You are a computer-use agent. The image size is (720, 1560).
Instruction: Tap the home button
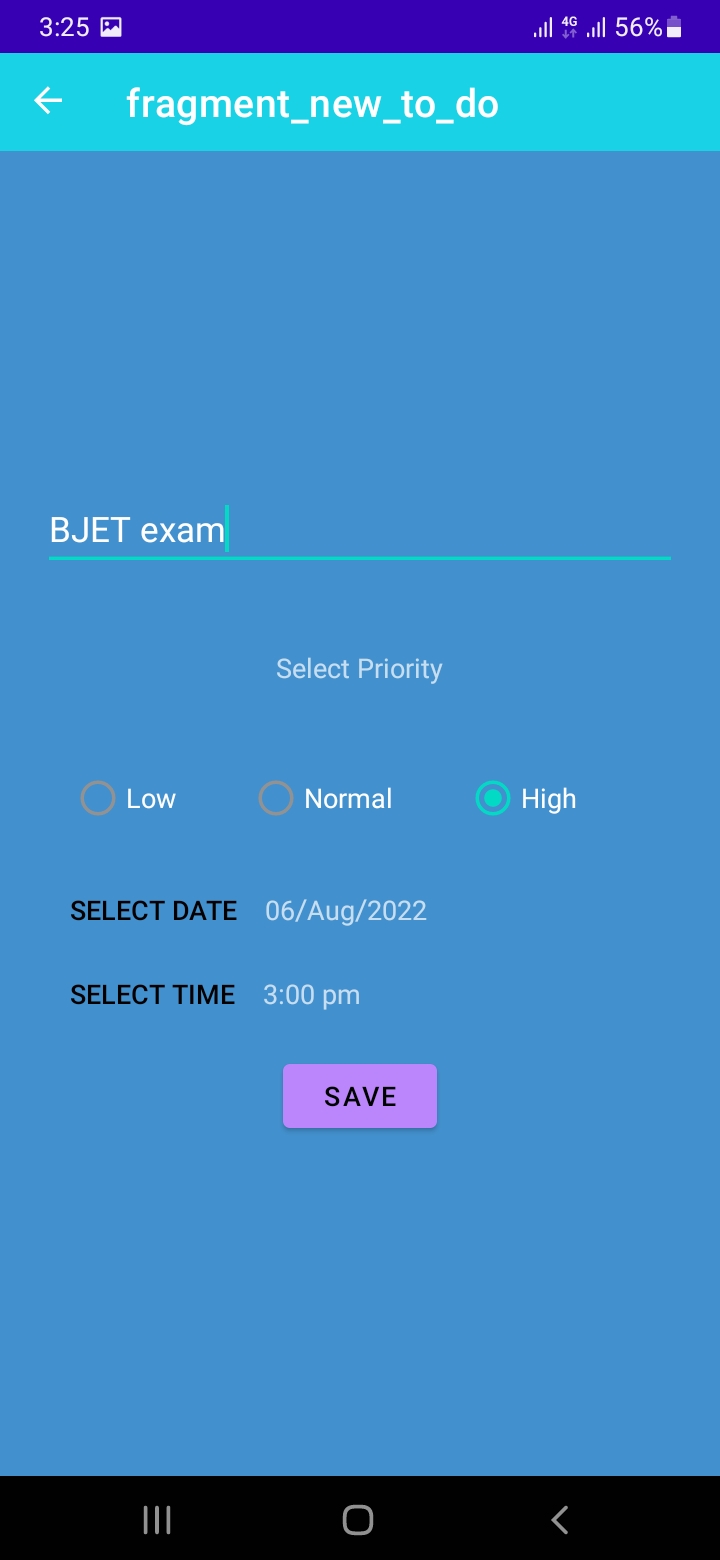coord(357,1518)
